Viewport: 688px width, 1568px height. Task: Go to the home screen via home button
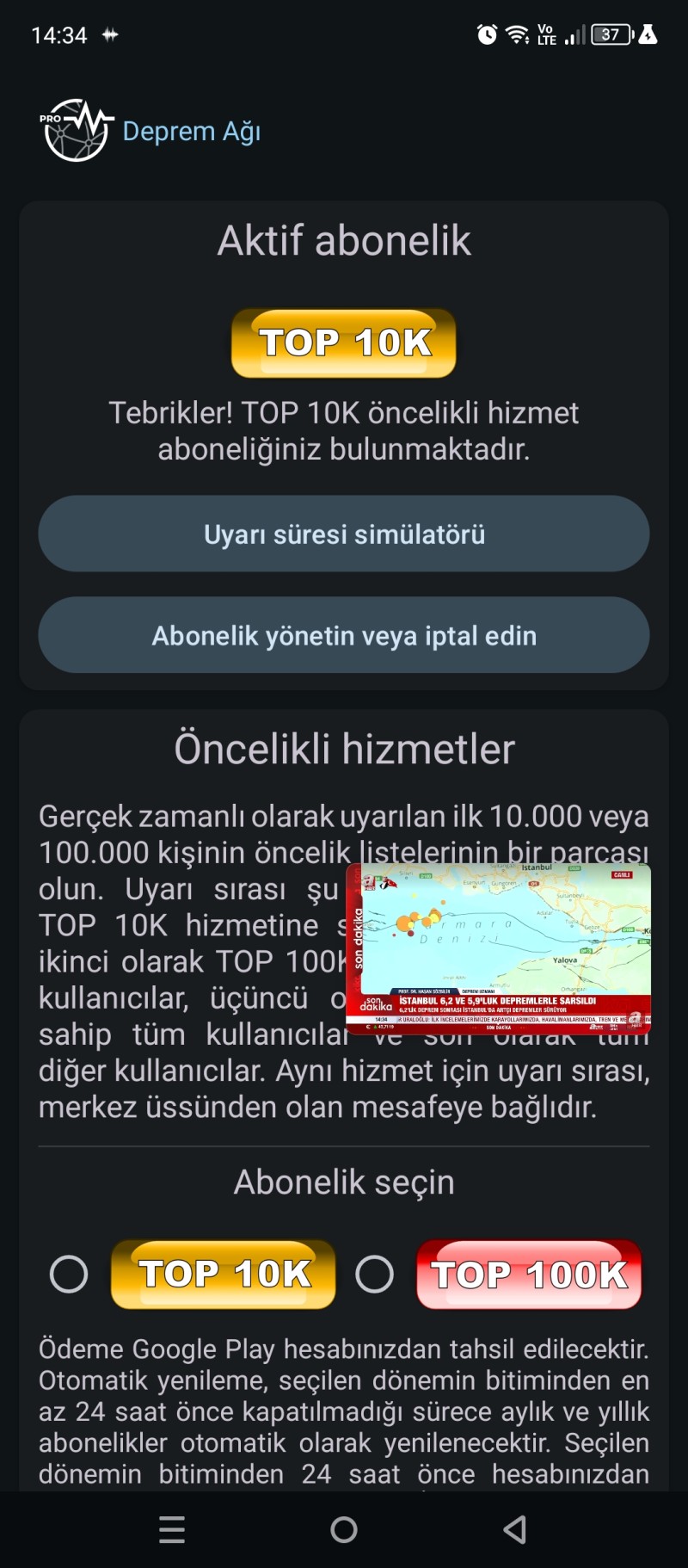tap(344, 1529)
